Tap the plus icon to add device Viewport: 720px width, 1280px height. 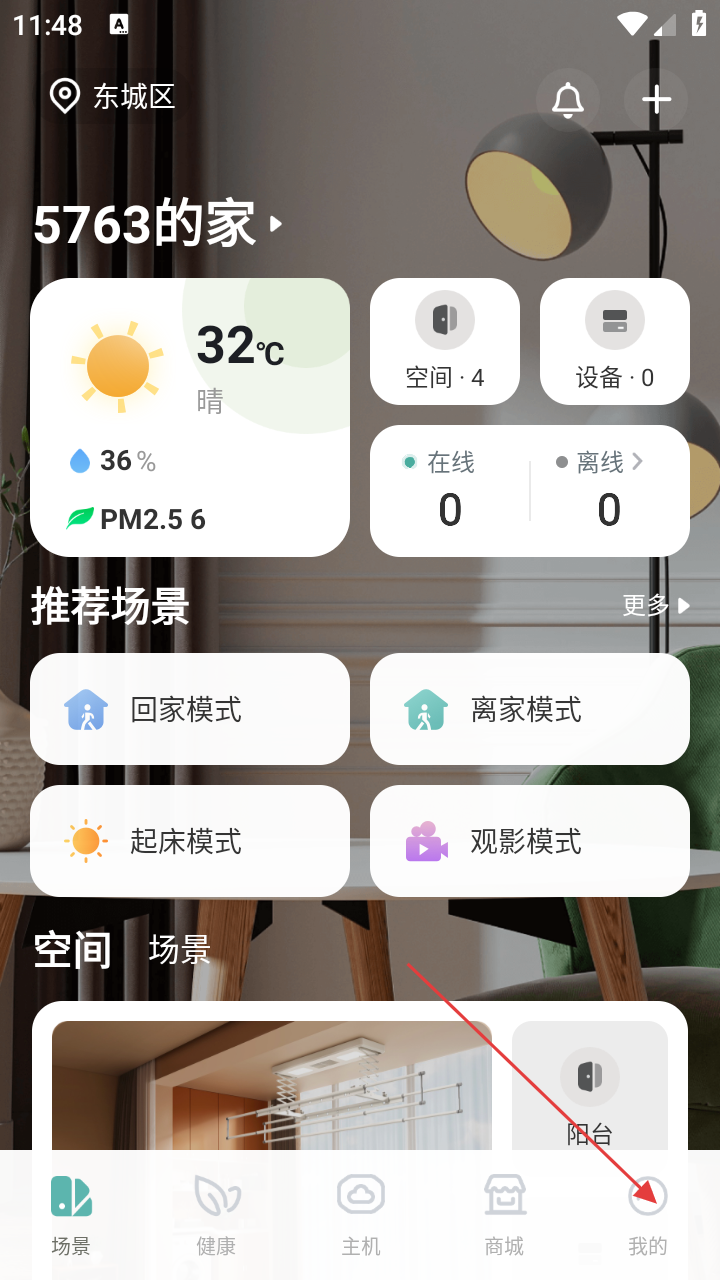point(656,100)
